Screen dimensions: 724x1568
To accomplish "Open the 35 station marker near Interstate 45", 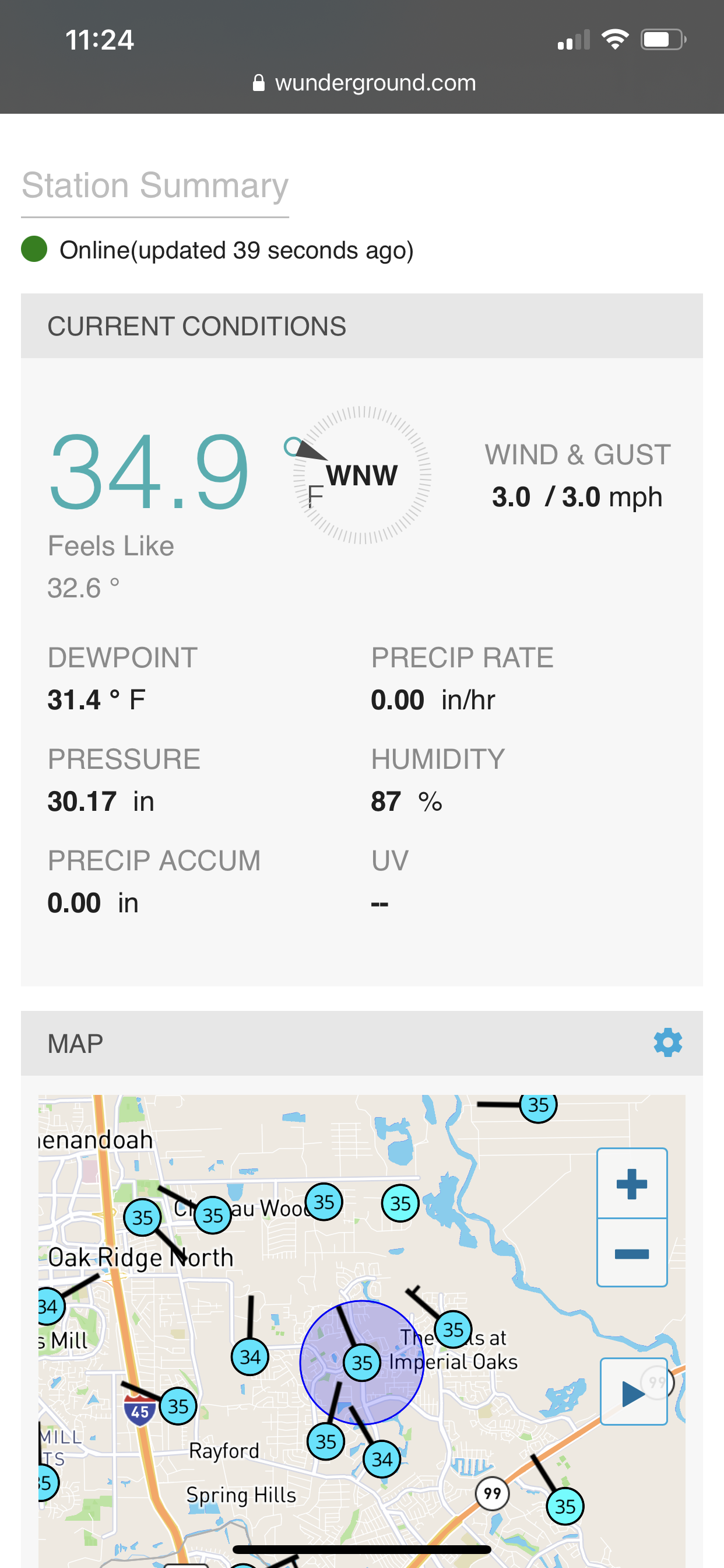I will (x=178, y=1406).
